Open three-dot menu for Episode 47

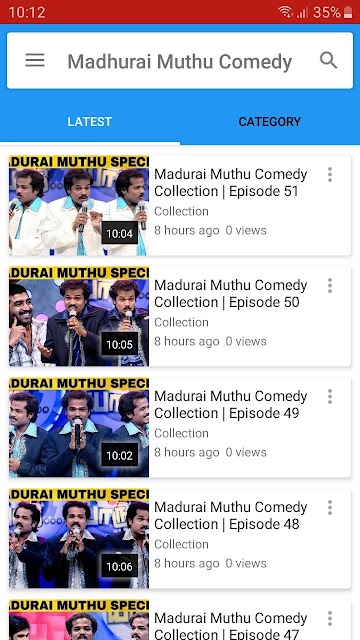coord(330,619)
